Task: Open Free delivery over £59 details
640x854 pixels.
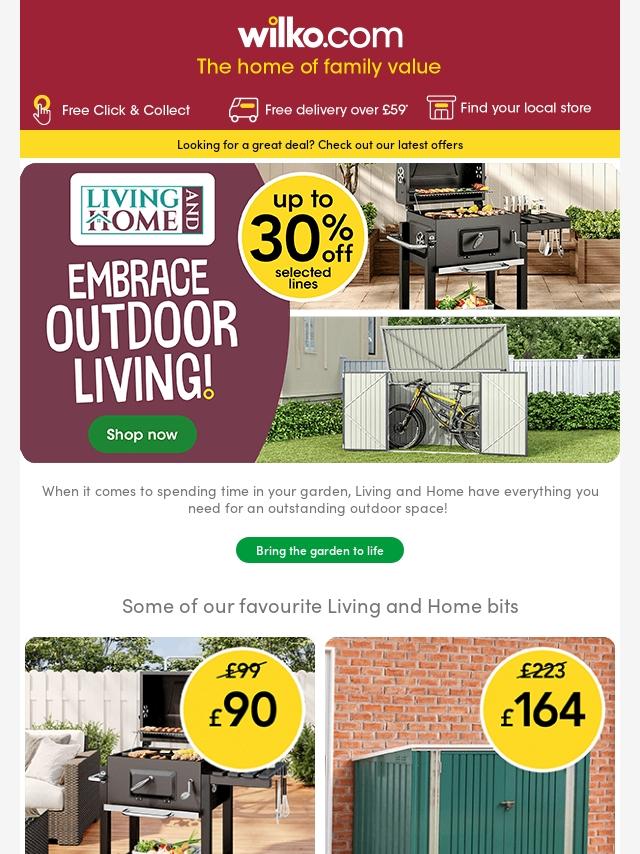Action: click(319, 109)
